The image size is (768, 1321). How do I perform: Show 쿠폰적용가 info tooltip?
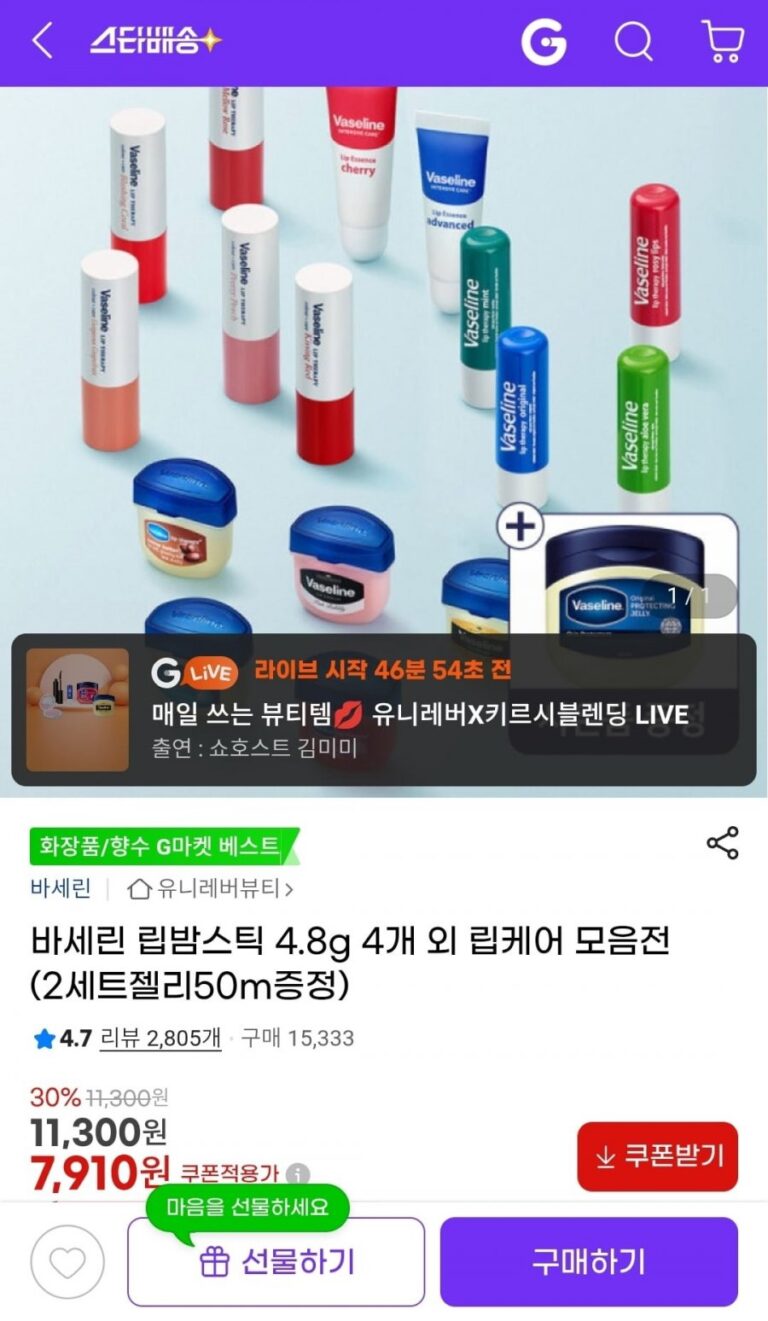298,1174
